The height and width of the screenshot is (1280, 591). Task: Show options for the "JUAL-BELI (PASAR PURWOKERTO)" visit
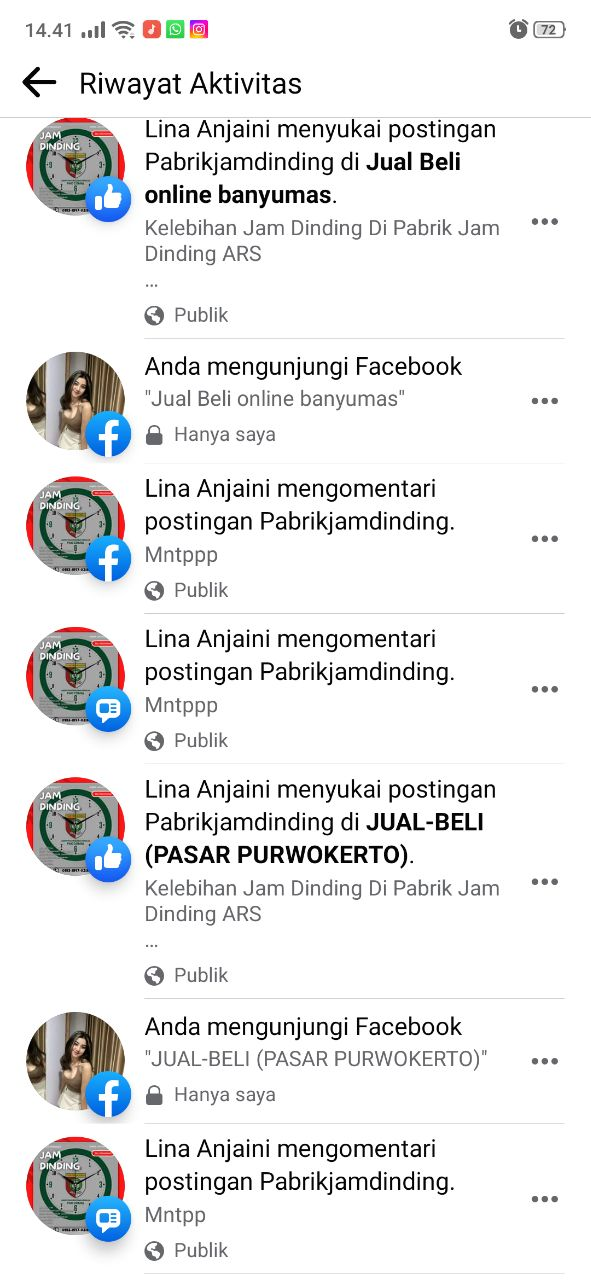[545, 1061]
